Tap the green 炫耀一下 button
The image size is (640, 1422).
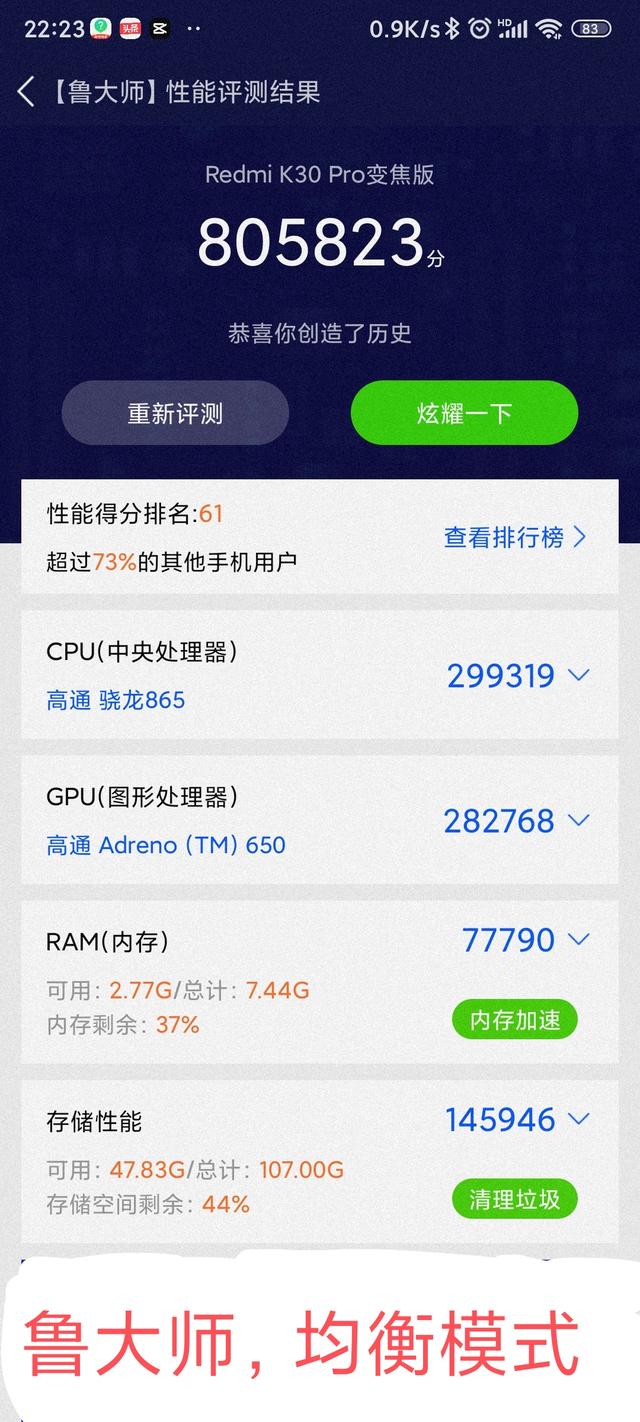coord(464,413)
